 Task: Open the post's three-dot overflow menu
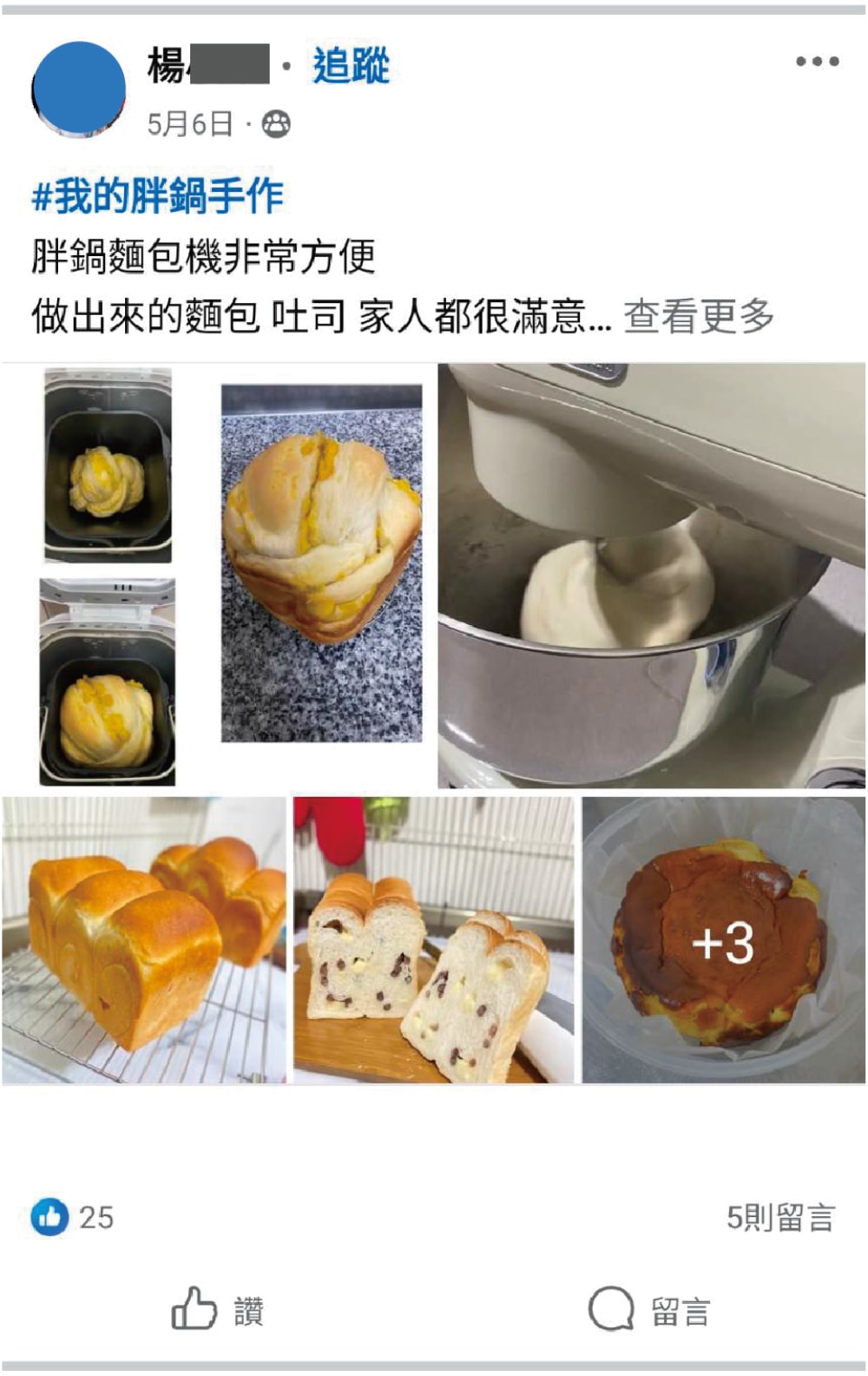817,62
